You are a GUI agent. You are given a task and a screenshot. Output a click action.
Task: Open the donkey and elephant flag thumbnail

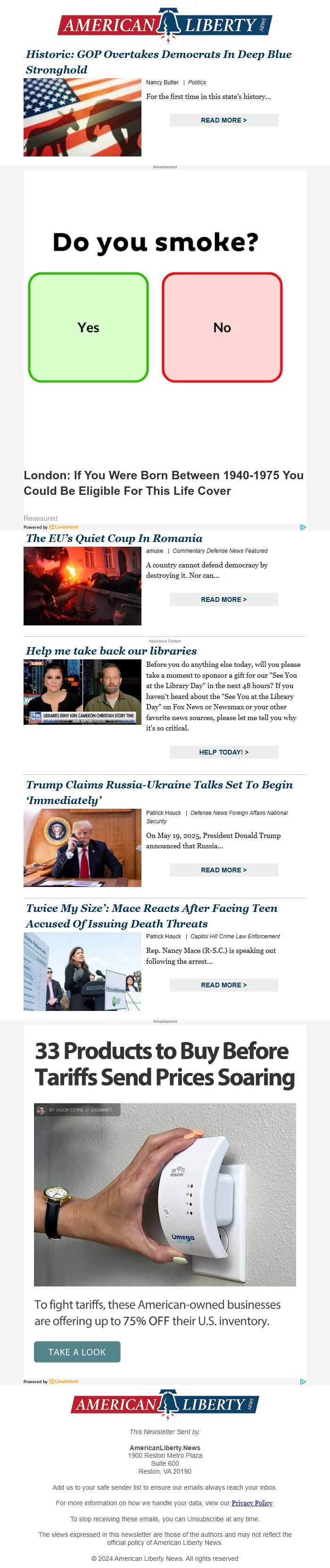[x=82, y=117]
